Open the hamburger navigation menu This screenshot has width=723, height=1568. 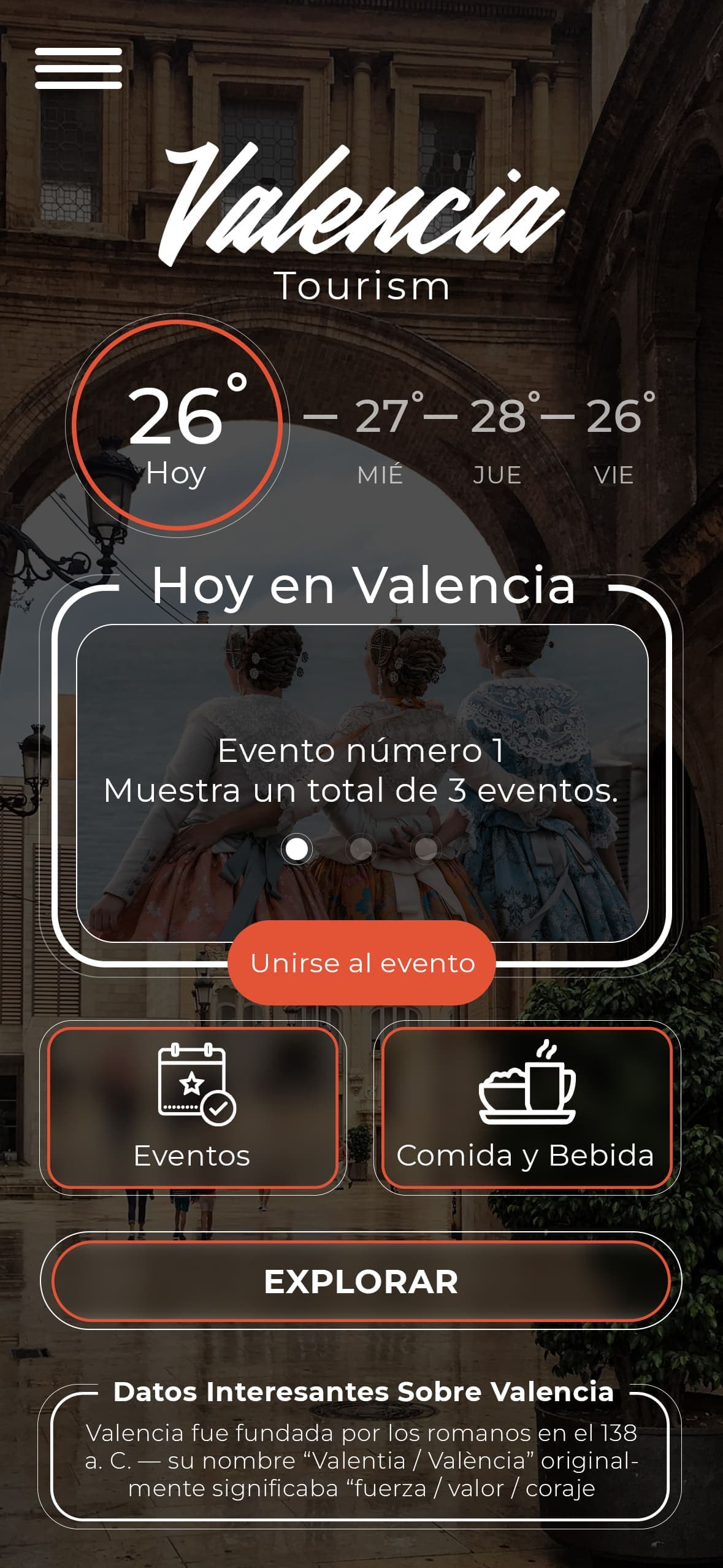(x=80, y=69)
